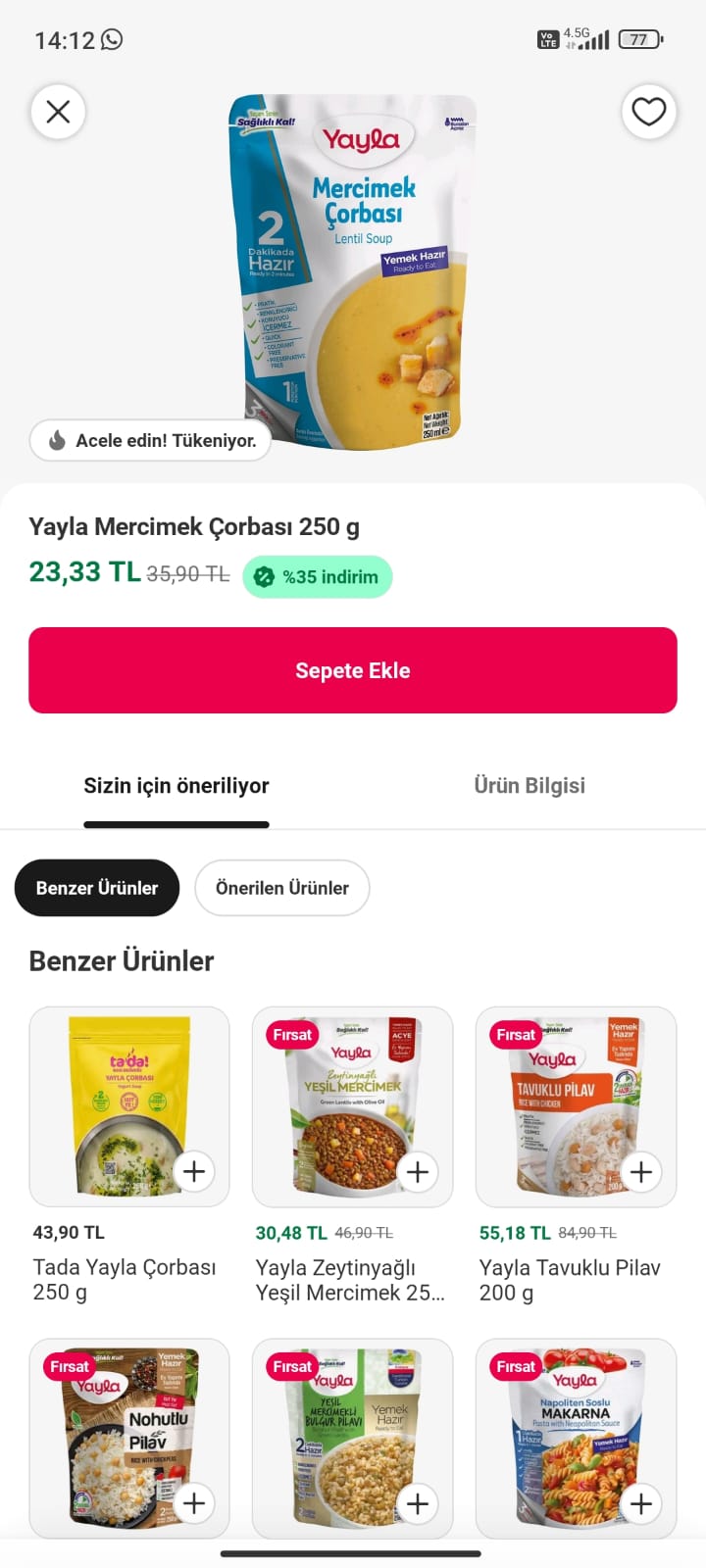Add Tada Yayla Çorbası to cart
Image resolution: width=706 pixels, height=1568 pixels.
pos(194,1171)
